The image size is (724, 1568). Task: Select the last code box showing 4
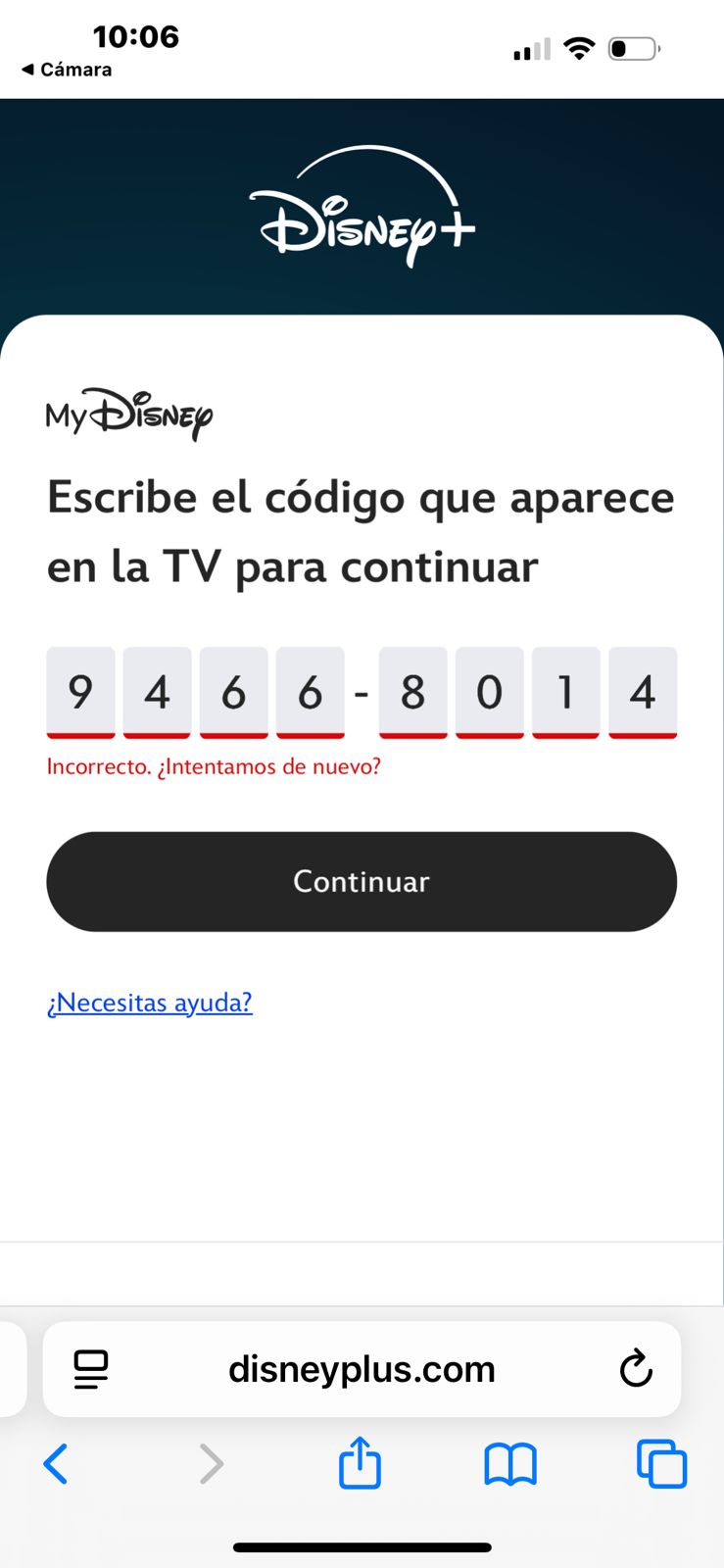643,692
